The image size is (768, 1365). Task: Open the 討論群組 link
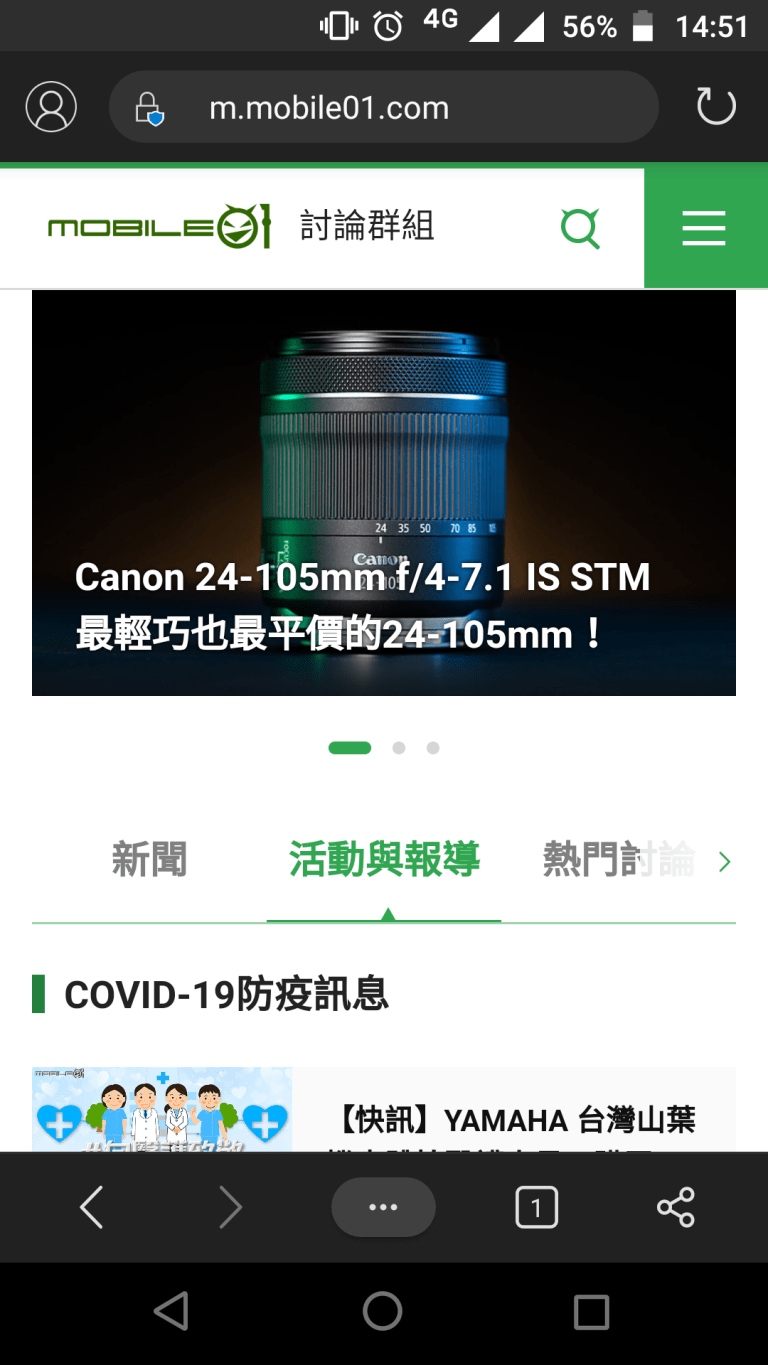click(367, 227)
